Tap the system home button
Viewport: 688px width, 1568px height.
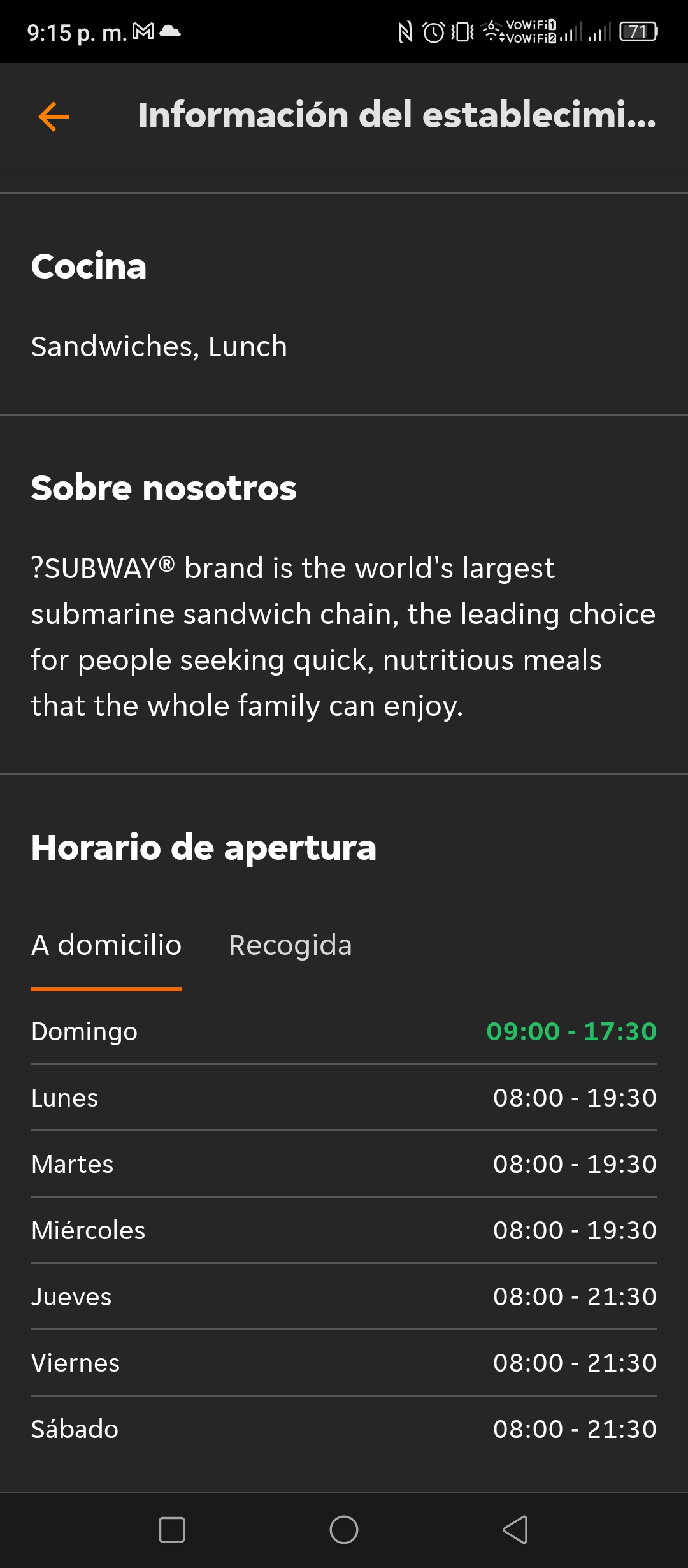tap(344, 1529)
